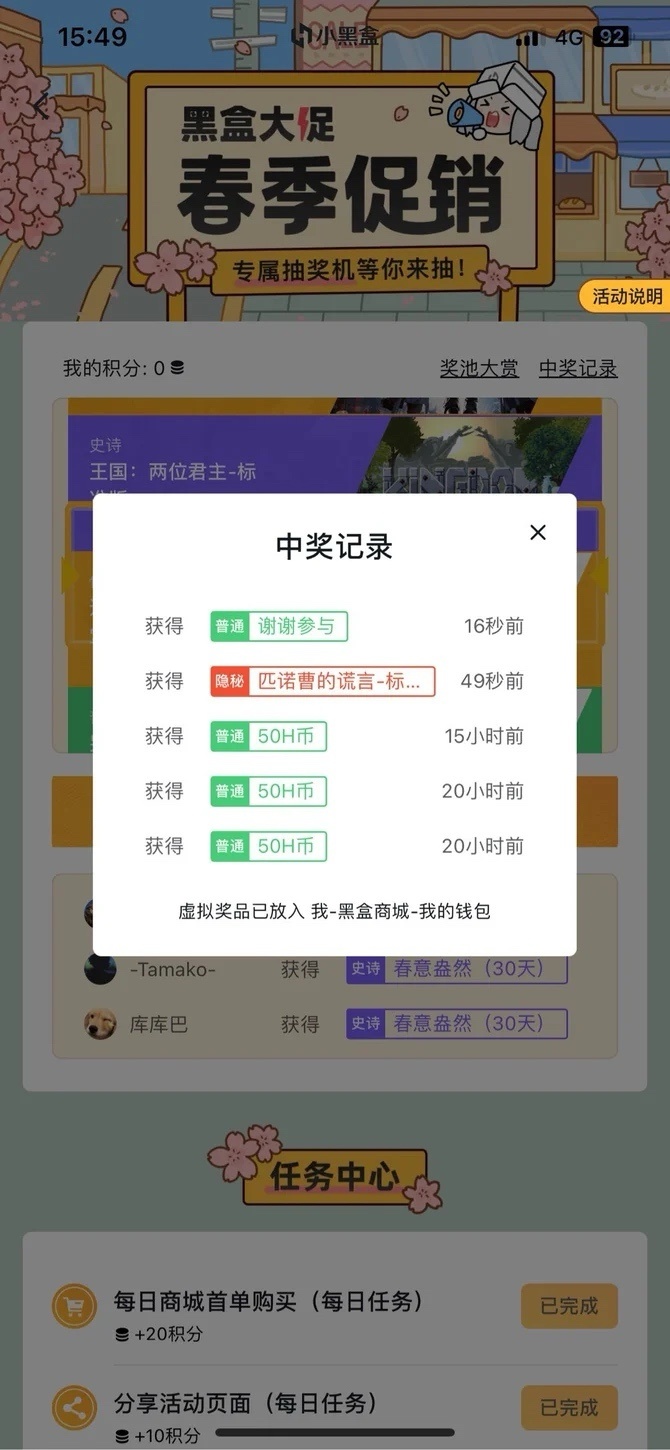Open the 奖池大赏 link

pyautogui.click(x=479, y=368)
